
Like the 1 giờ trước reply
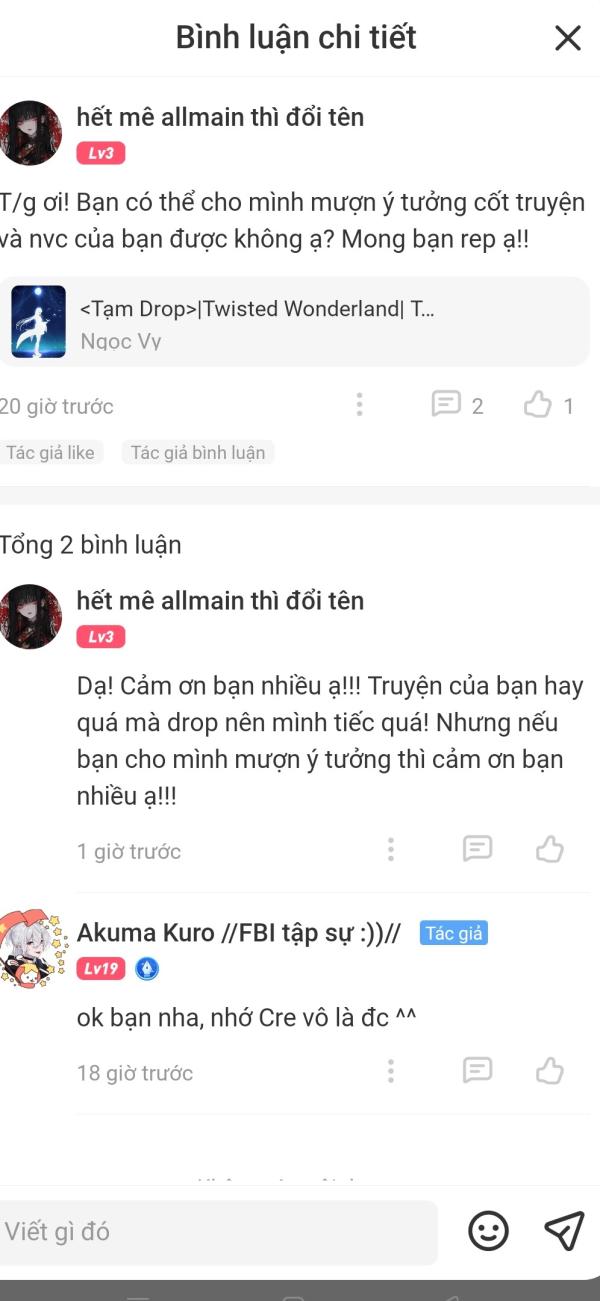pos(549,850)
